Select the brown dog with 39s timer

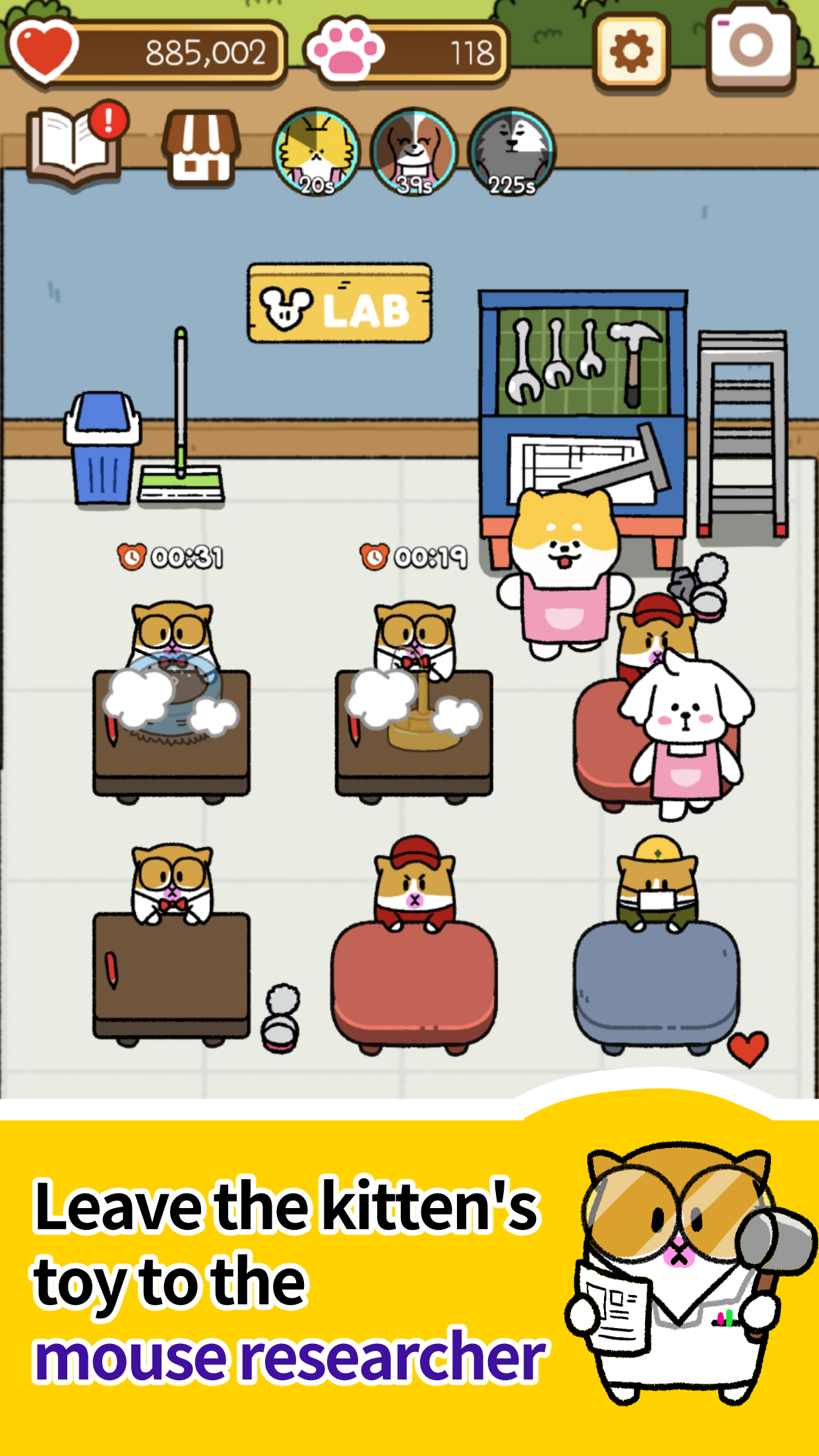click(413, 152)
